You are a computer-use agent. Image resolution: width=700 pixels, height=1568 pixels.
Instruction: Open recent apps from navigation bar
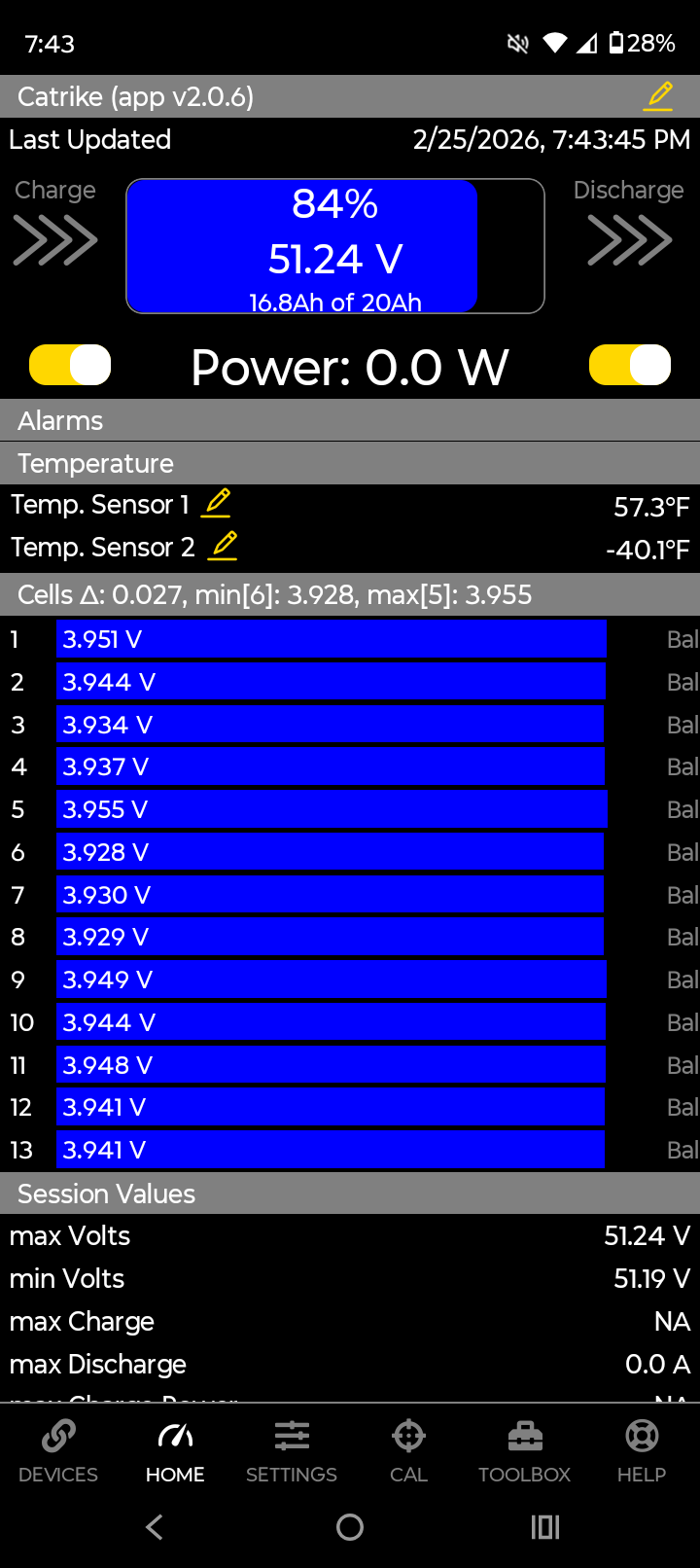(x=545, y=1527)
